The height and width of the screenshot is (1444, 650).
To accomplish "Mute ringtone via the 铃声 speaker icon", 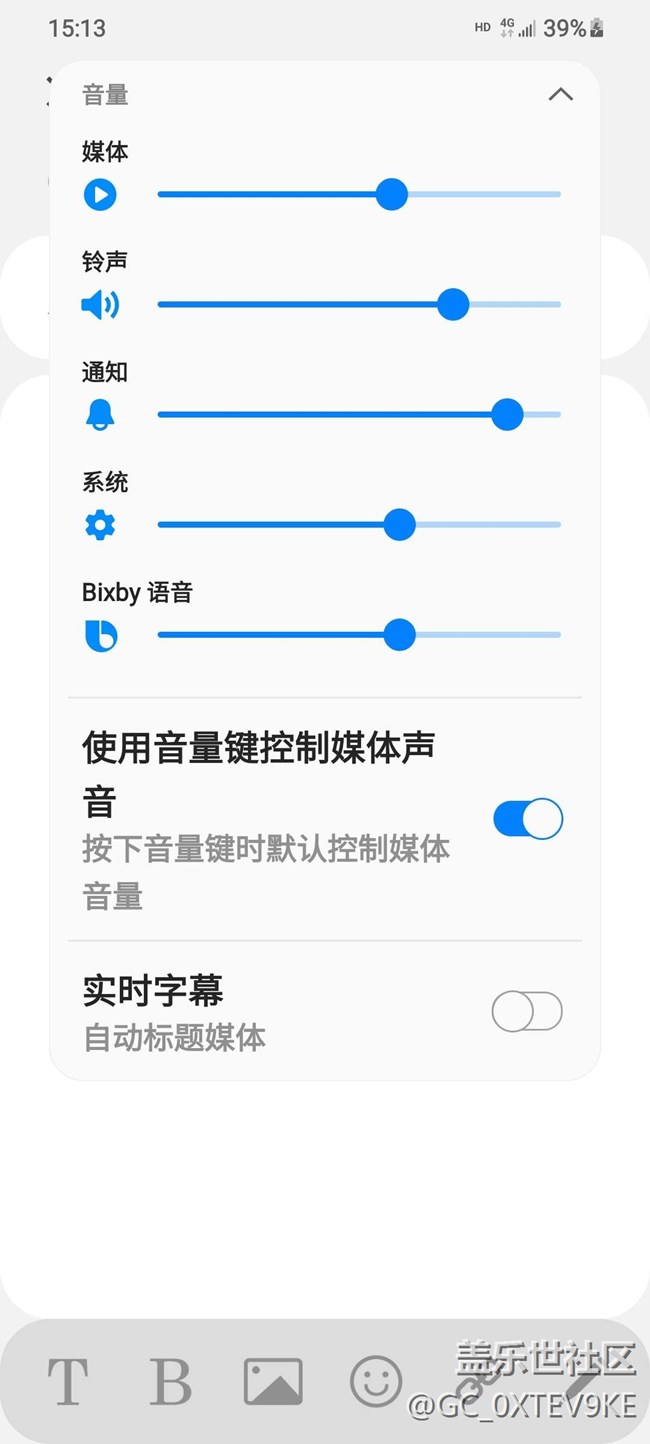I will point(100,304).
